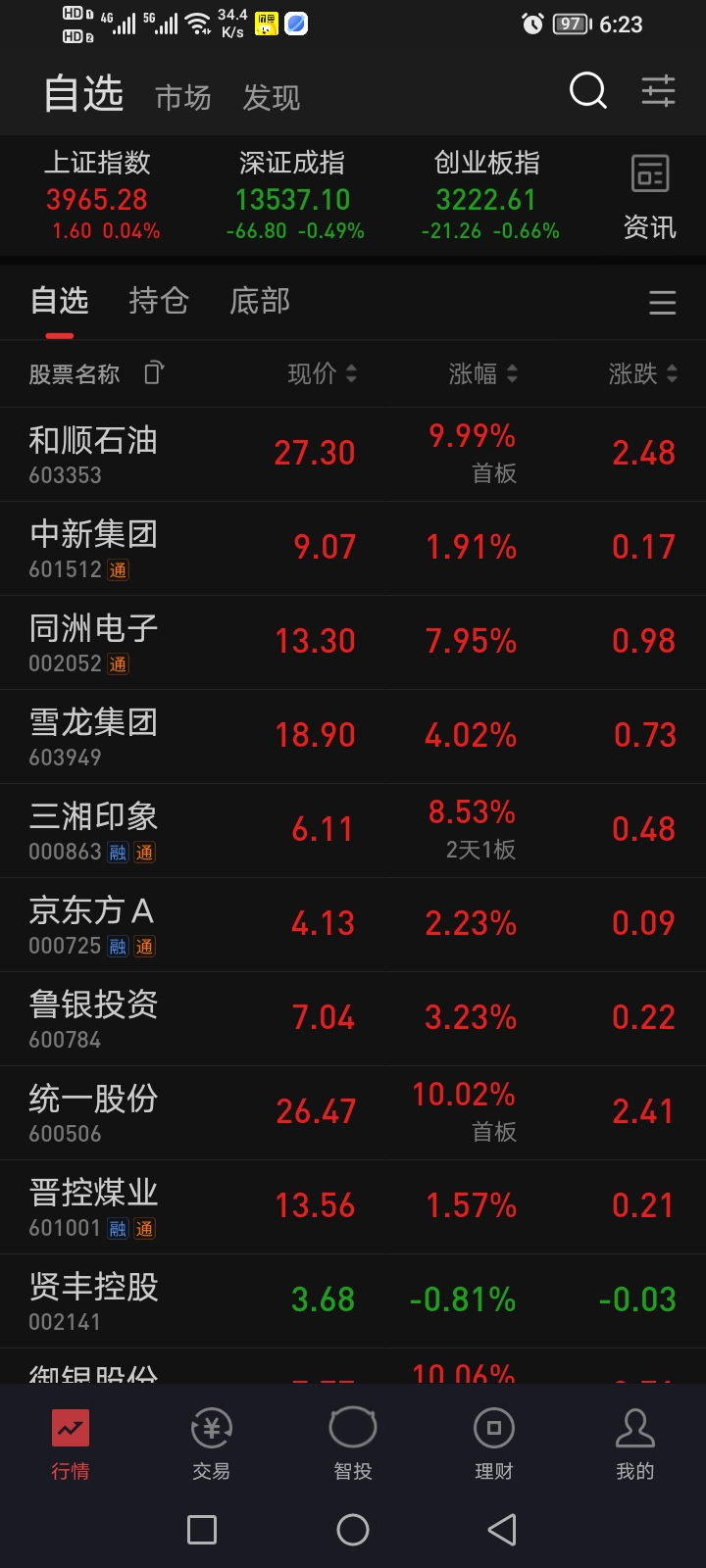706x1568 pixels.
Task: Open the 资讯 news button
Action: coord(649,197)
